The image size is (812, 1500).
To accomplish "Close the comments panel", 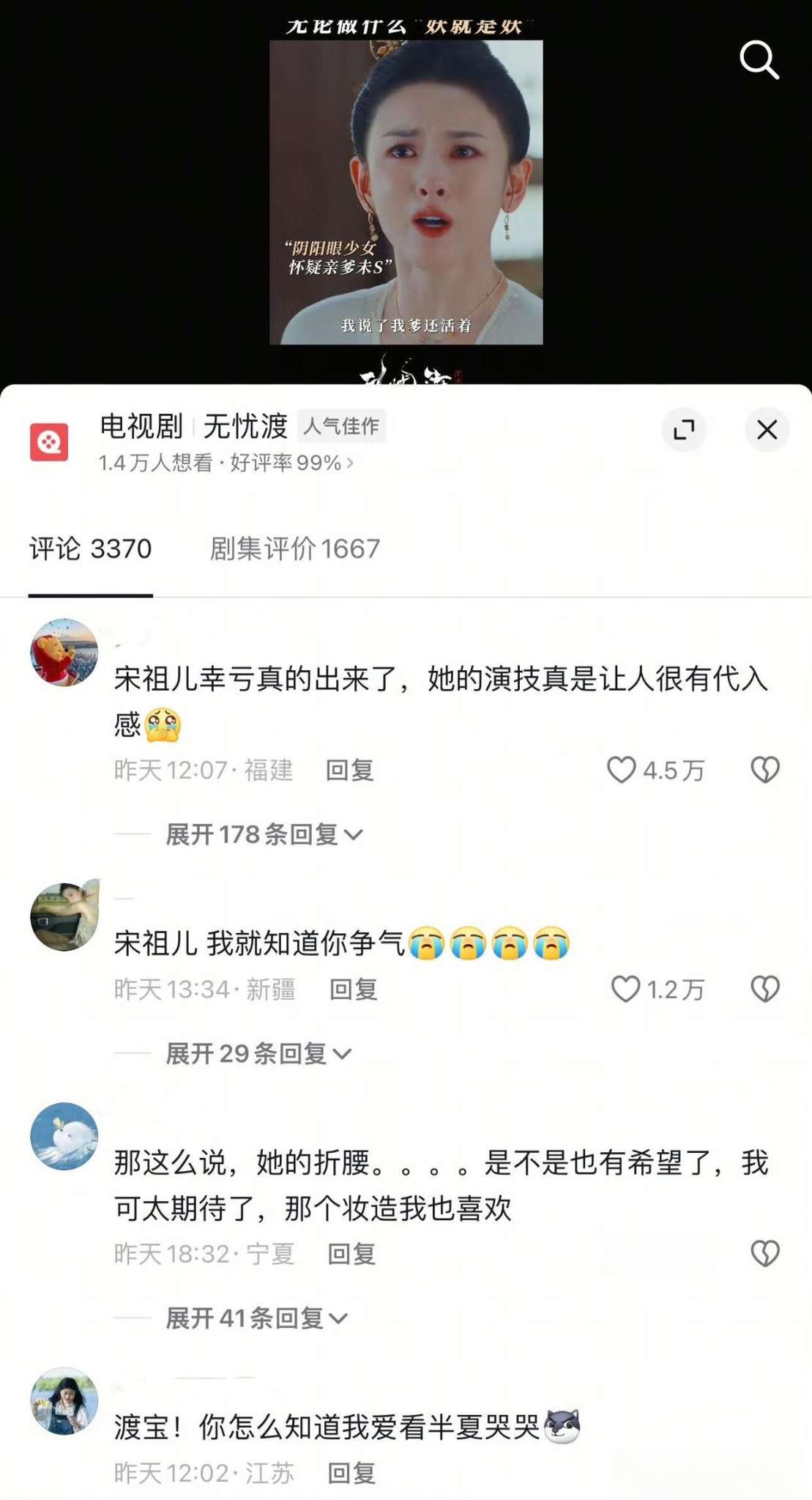I will point(767,429).
